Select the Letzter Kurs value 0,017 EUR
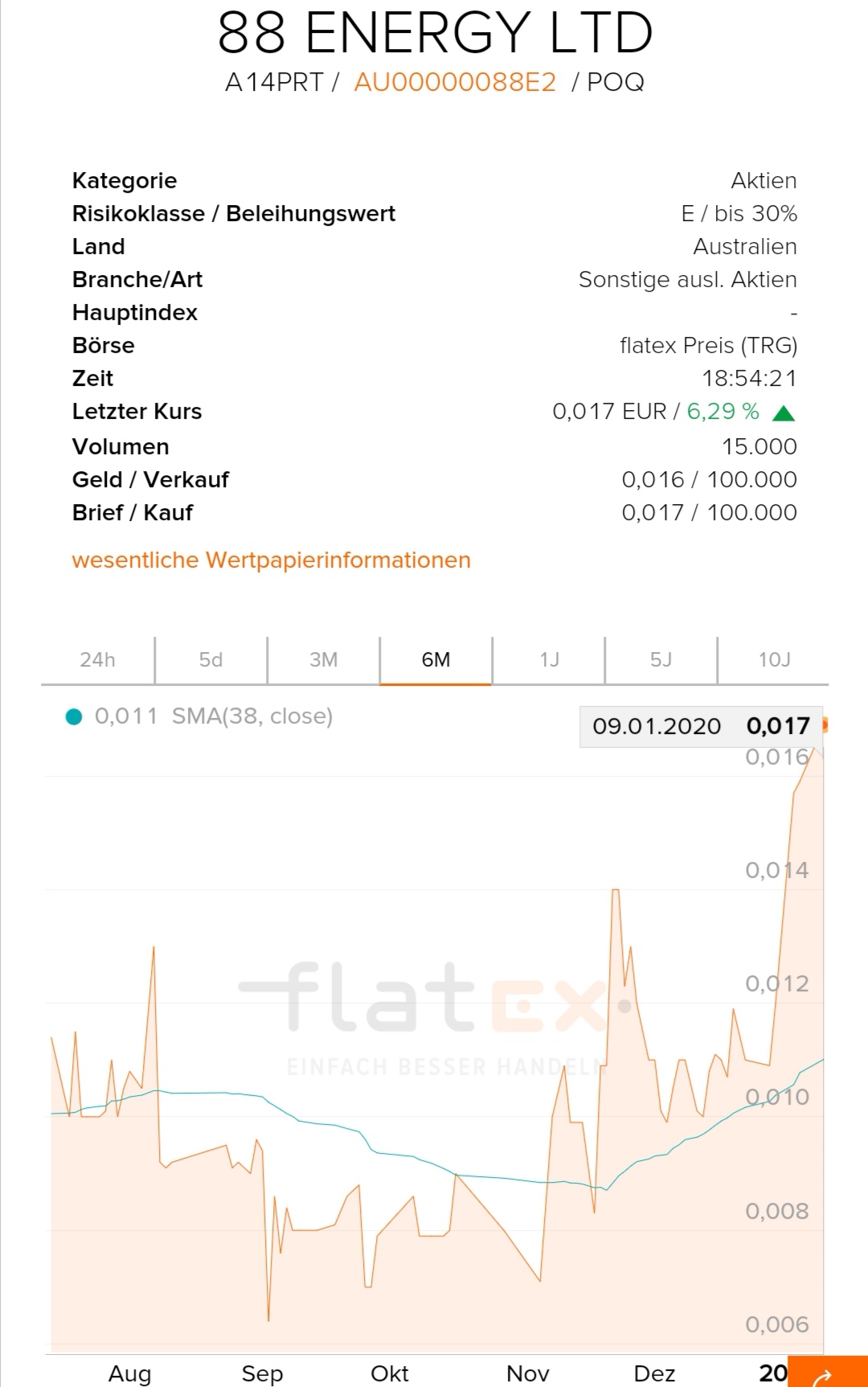Viewport: 868px width, 1387px height. pyautogui.click(x=611, y=412)
